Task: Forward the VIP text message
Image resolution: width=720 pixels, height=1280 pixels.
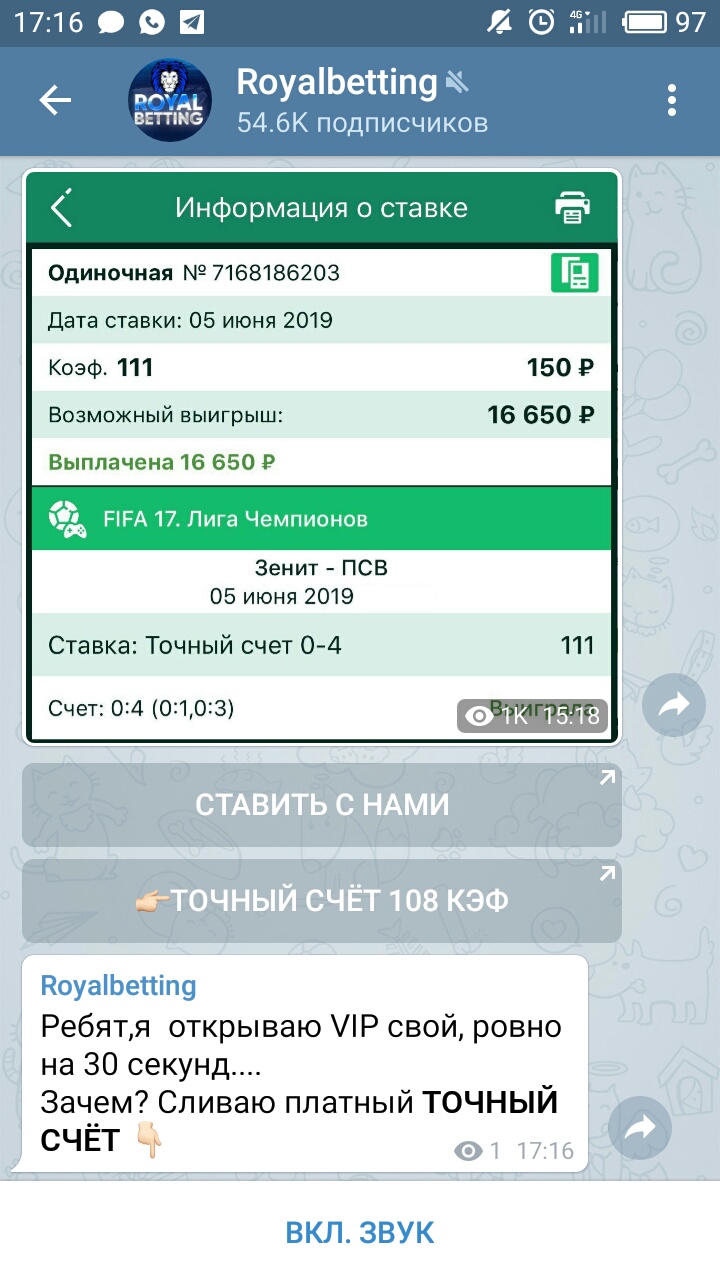Action: pos(640,1129)
